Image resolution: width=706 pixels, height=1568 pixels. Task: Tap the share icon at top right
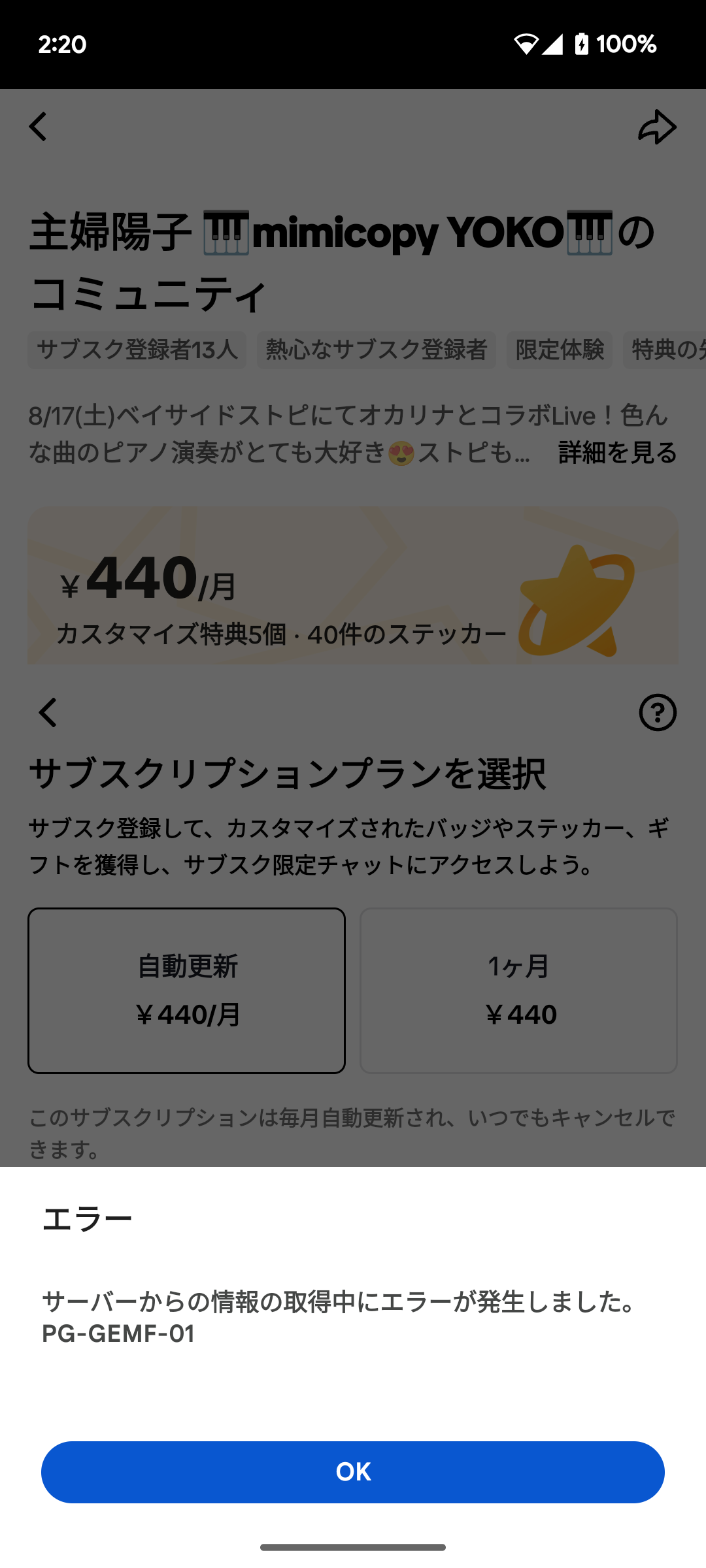click(657, 128)
